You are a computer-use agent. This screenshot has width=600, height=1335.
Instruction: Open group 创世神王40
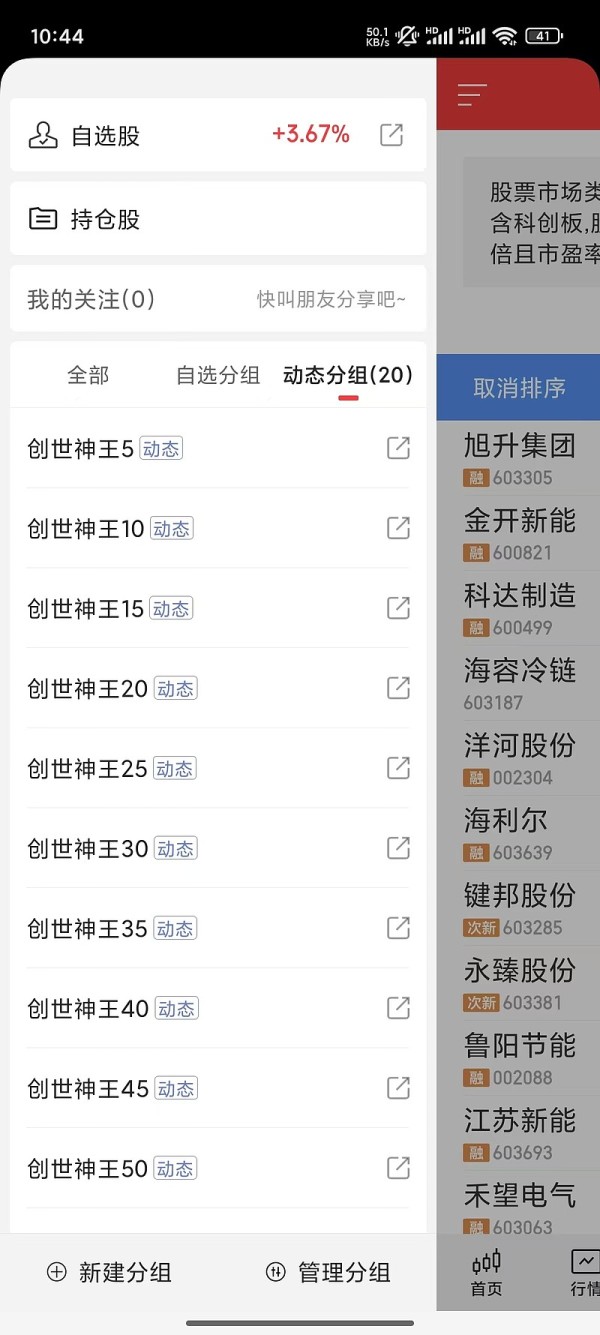click(218, 1008)
